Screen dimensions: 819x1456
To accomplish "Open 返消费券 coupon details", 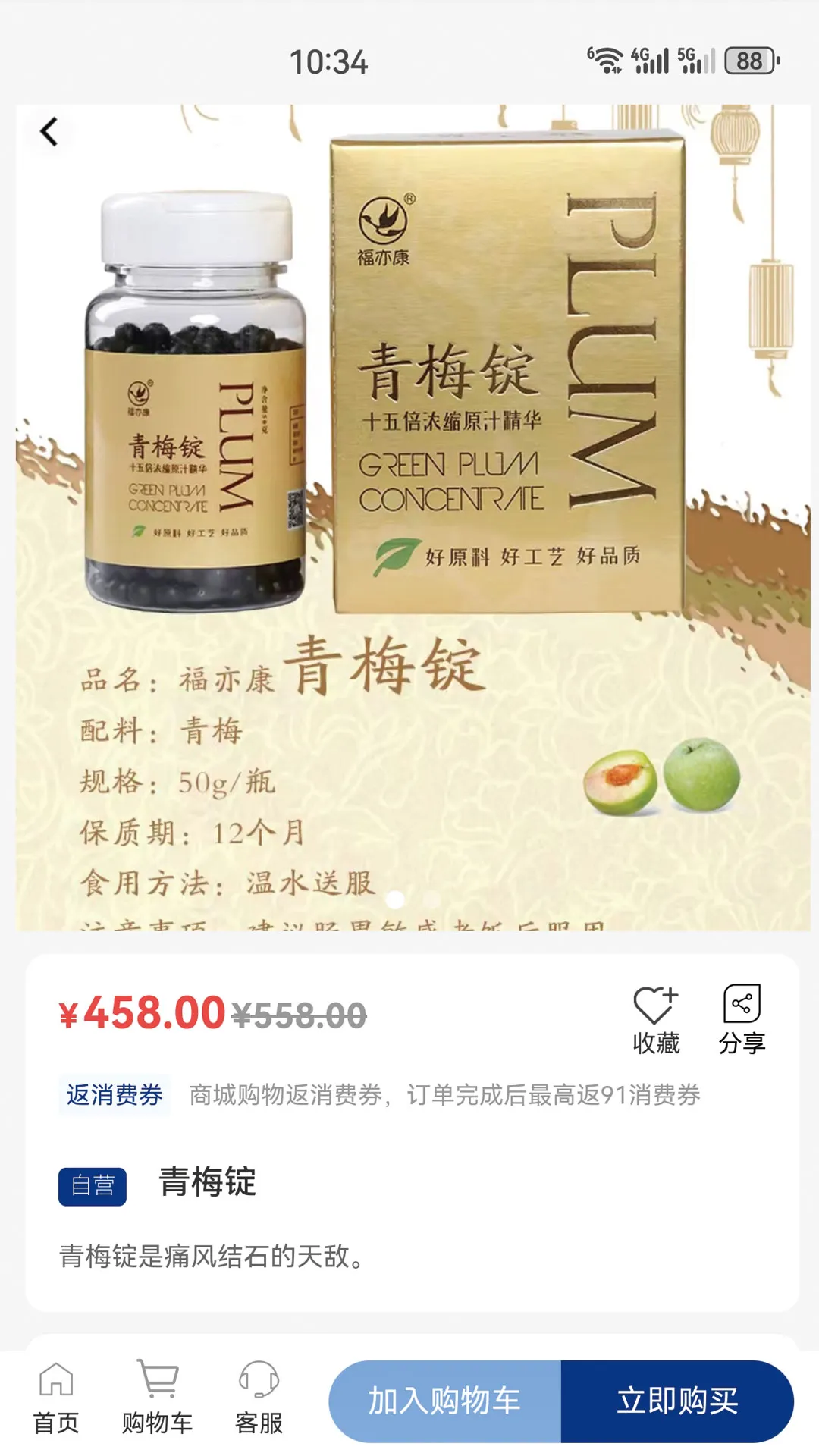I will point(115,1094).
